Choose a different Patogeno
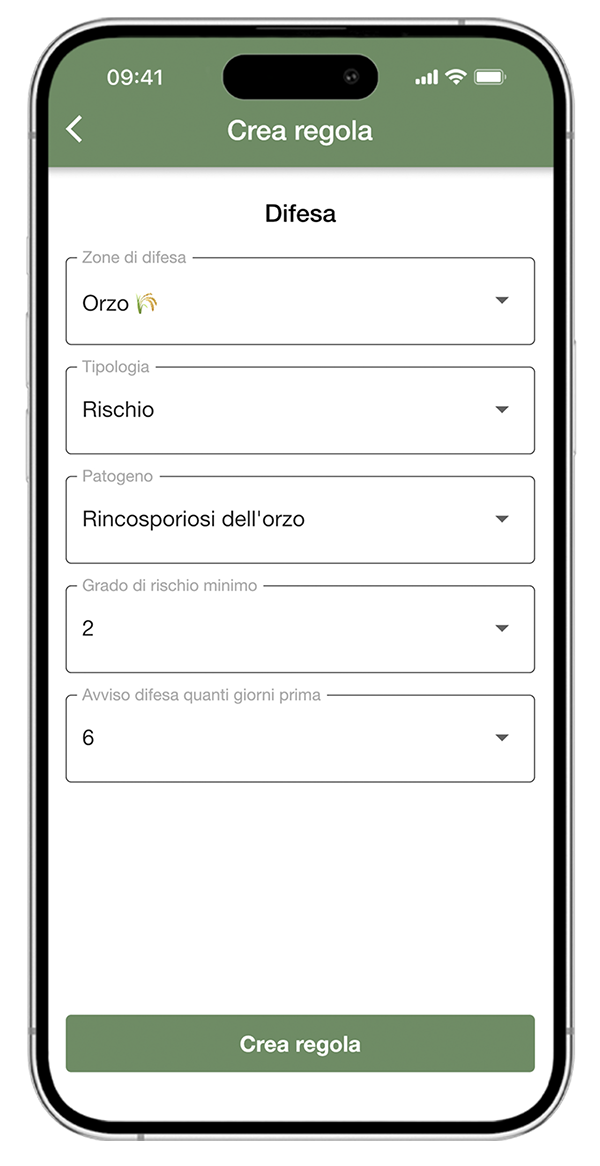Screen dimensions: 600x1166 click(300, 520)
